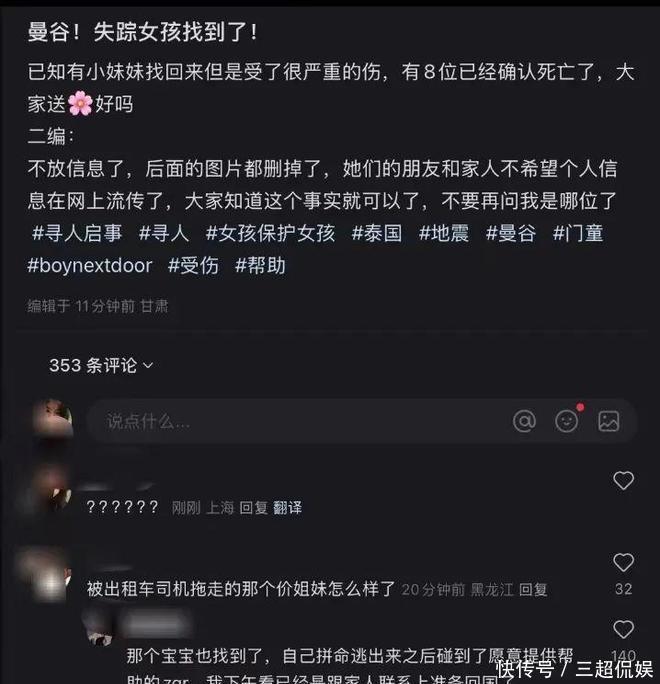
Task: Open the emoji picker in the comment bar
Action: (x=567, y=421)
